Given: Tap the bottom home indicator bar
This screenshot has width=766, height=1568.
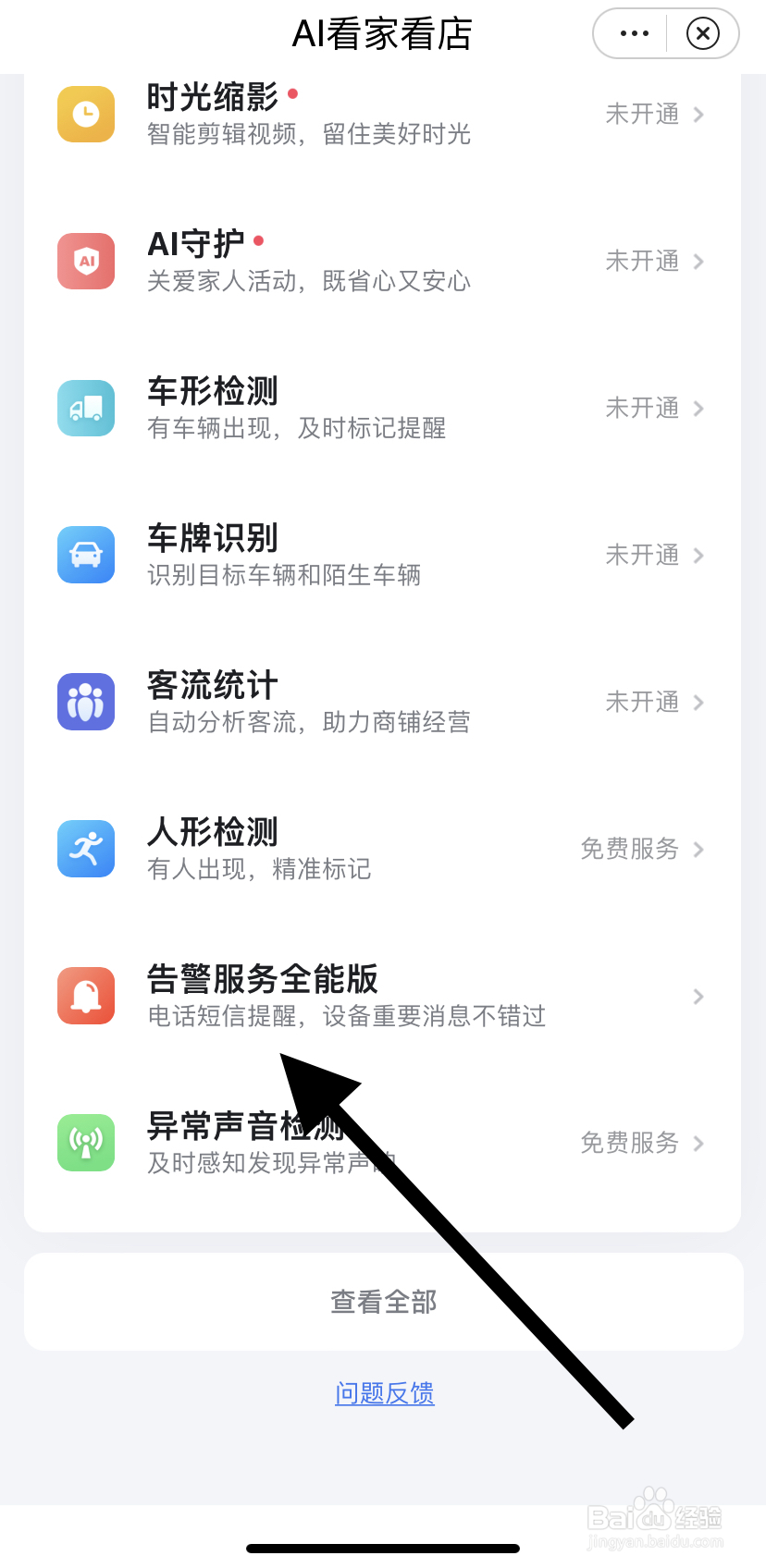Looking at the screenshot, I should (x=383, y=1548).
